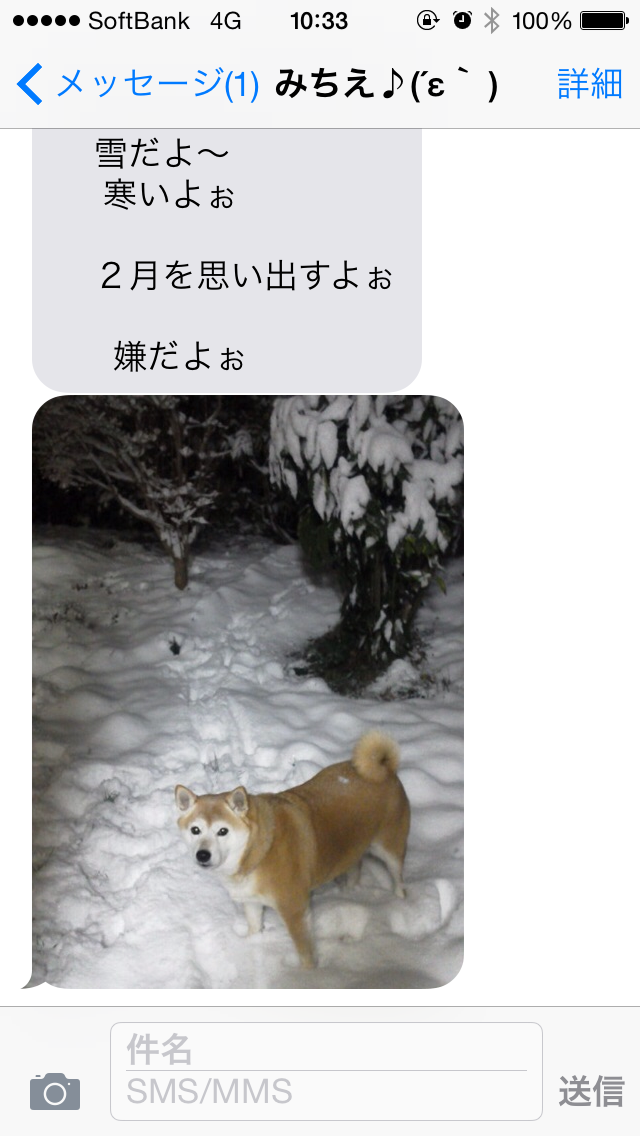This screenshot has width=640, height=1136.
Task: Focus the 件名 subject field
Action: pyautogui.click(x=326, y=1049)
